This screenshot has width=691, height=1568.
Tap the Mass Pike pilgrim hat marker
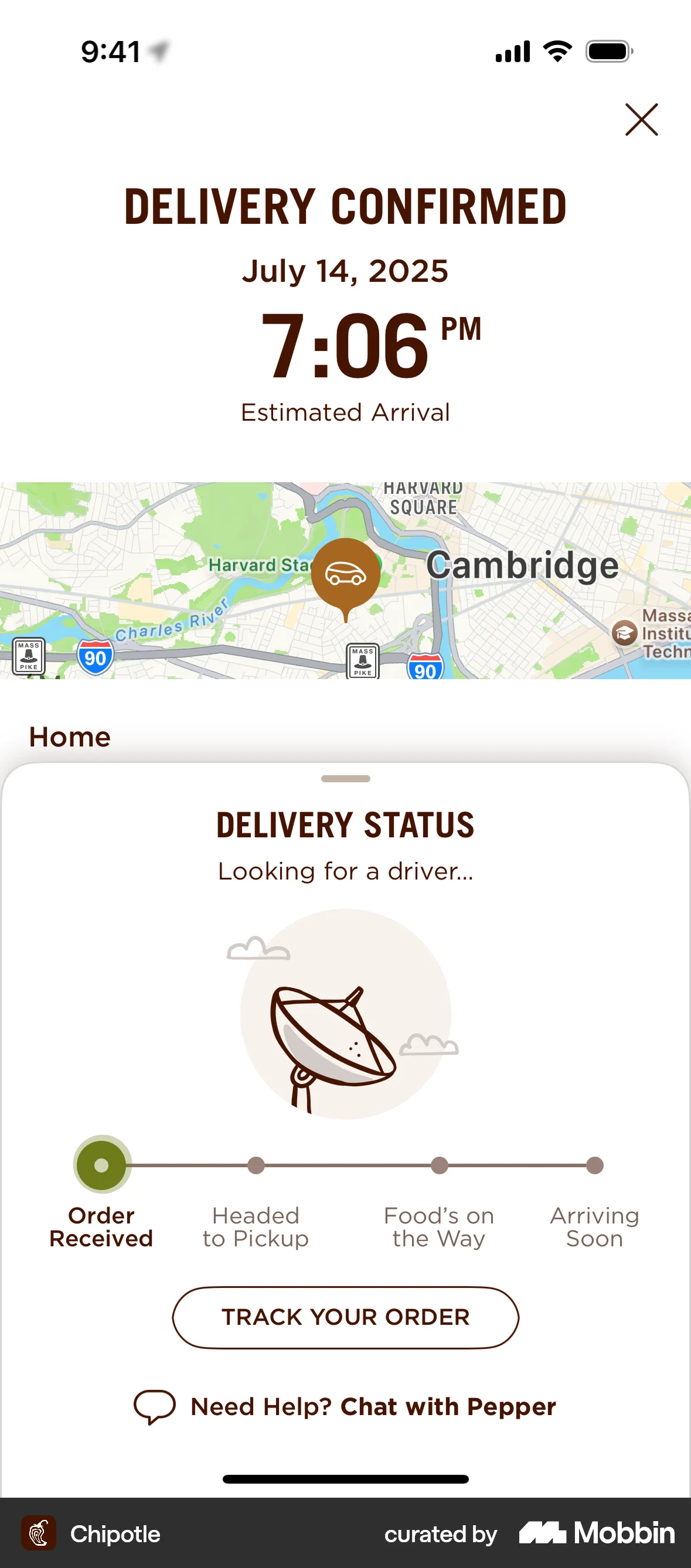click(29, 656)
